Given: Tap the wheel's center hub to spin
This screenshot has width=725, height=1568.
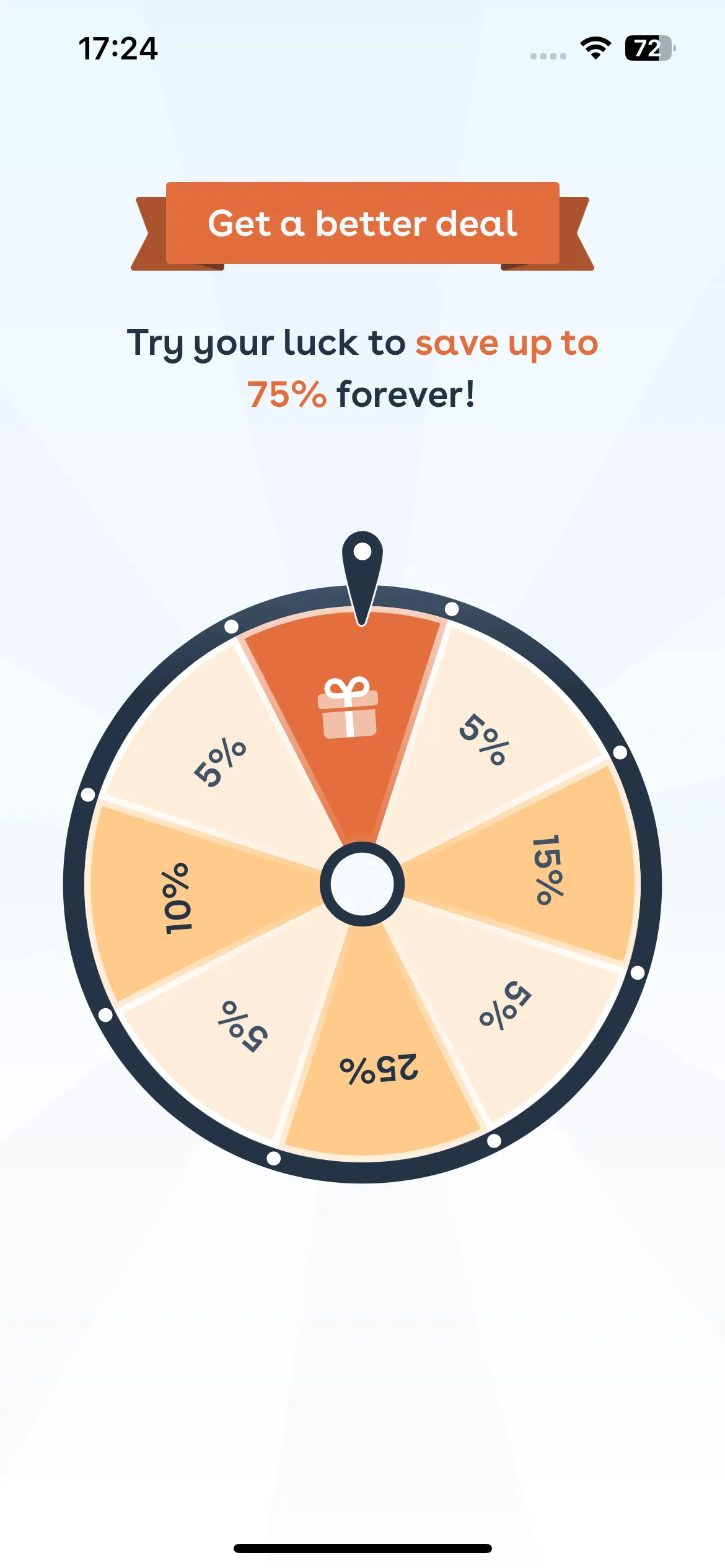Looking at the screenshot, I should point(362,884).
